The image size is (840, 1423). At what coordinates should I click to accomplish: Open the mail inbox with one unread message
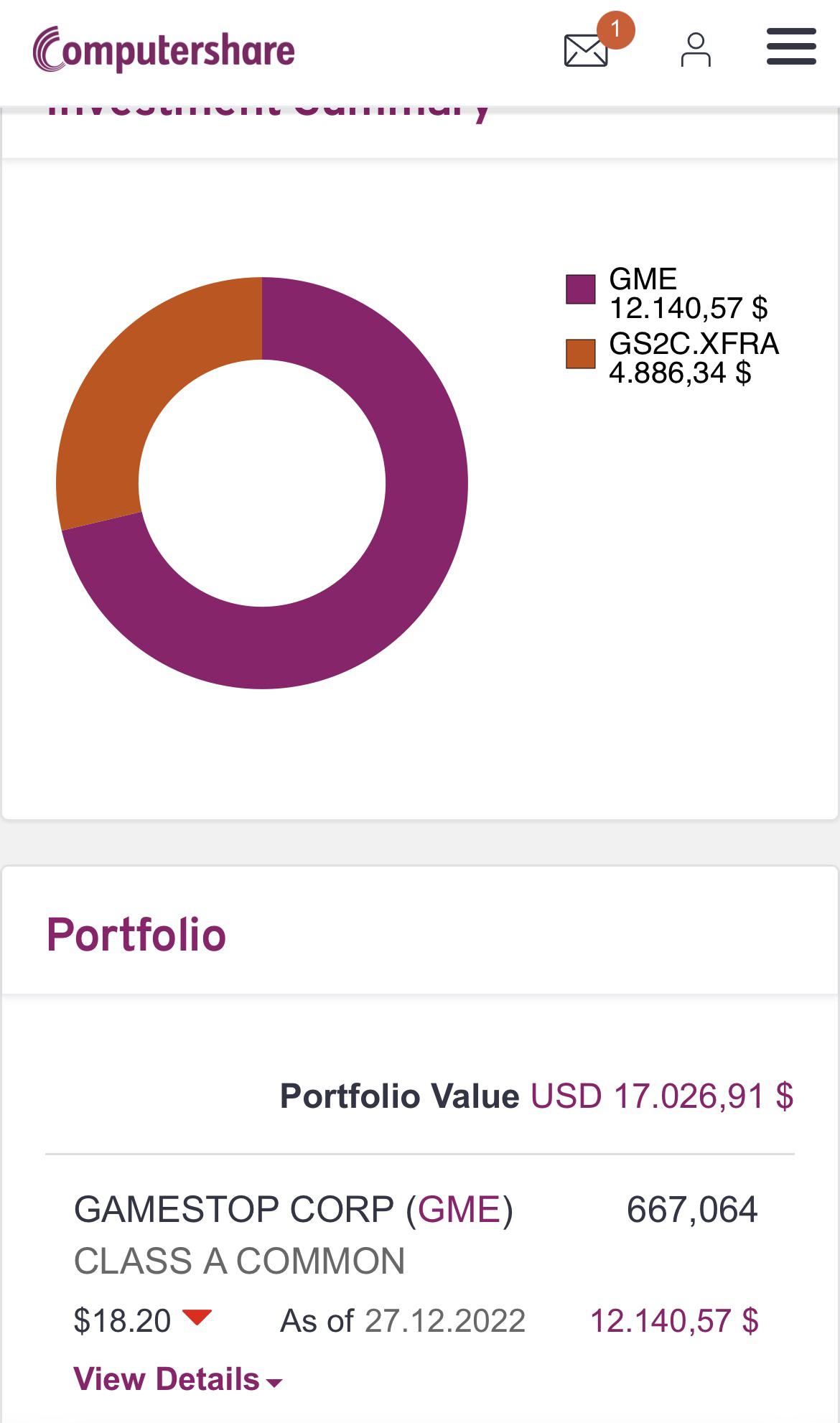[x=587, y=50]
